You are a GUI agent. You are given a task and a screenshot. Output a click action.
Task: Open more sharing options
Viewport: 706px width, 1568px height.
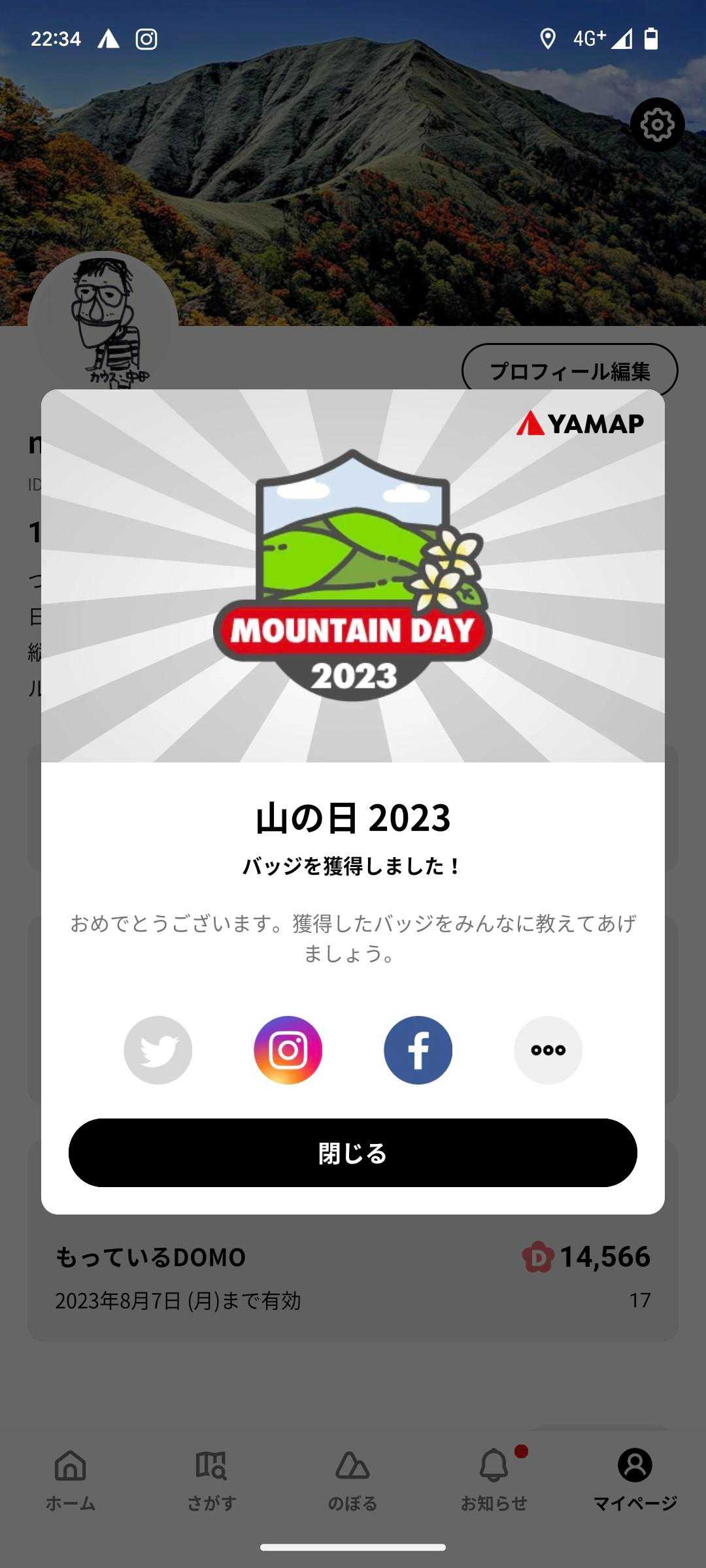click(548, 1050)
